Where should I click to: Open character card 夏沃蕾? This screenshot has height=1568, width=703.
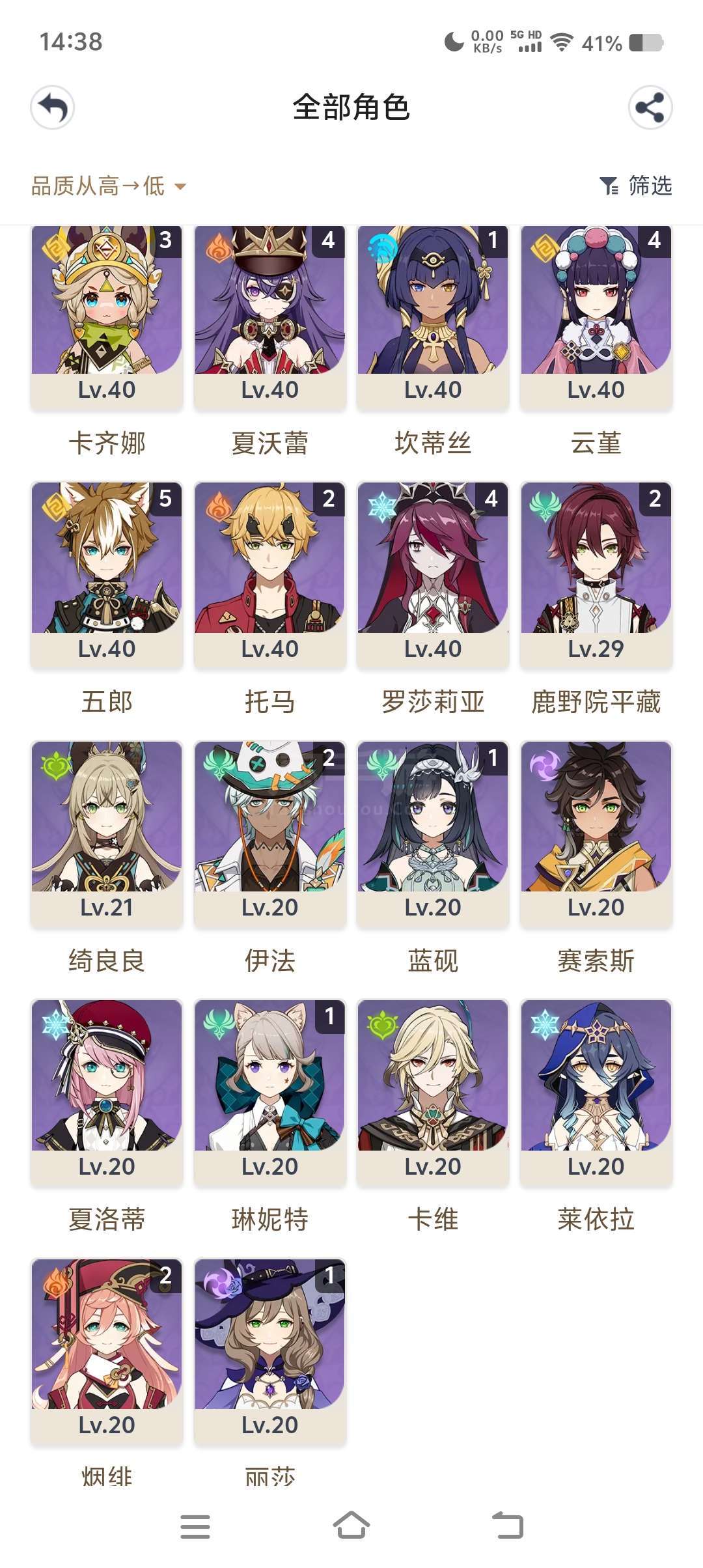[270, 318]
